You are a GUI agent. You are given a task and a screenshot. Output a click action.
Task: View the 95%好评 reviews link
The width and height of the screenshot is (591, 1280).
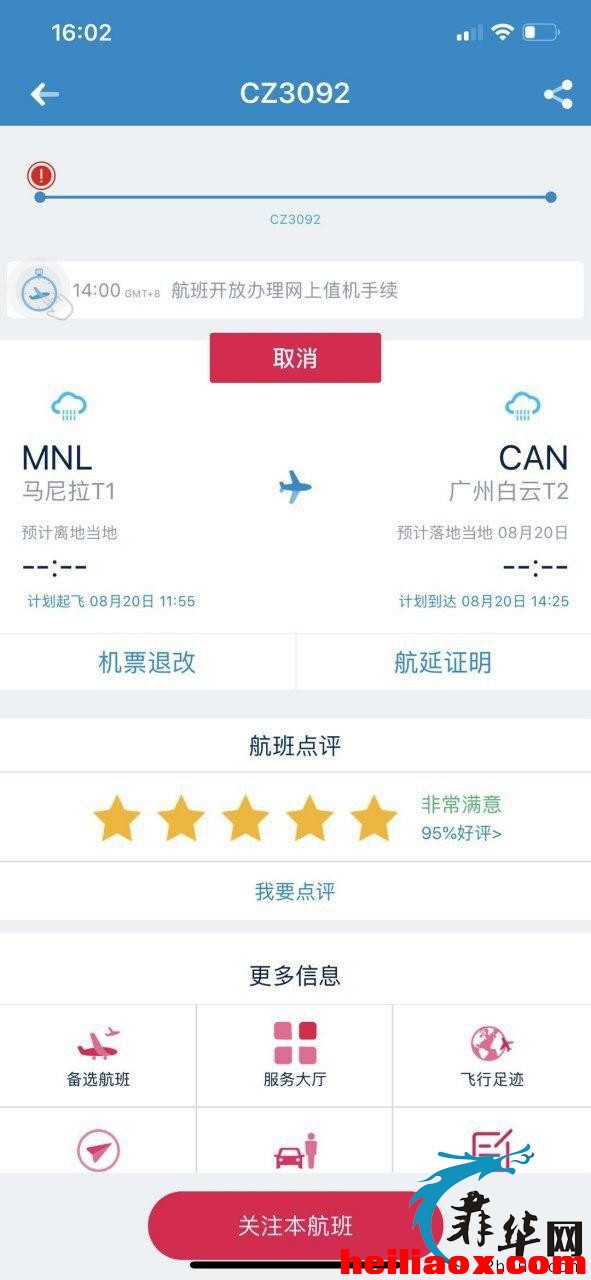click(461, 832)
